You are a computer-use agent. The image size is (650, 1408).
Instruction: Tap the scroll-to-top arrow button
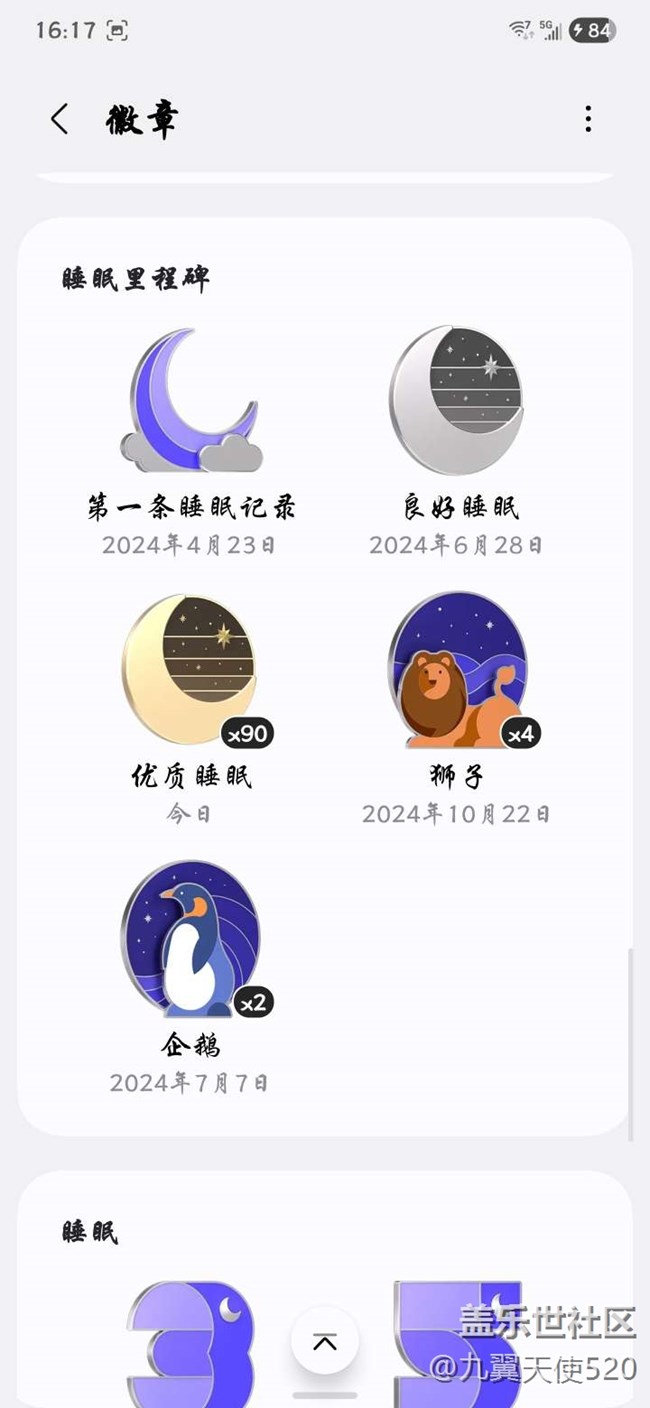pos(325,1341)
